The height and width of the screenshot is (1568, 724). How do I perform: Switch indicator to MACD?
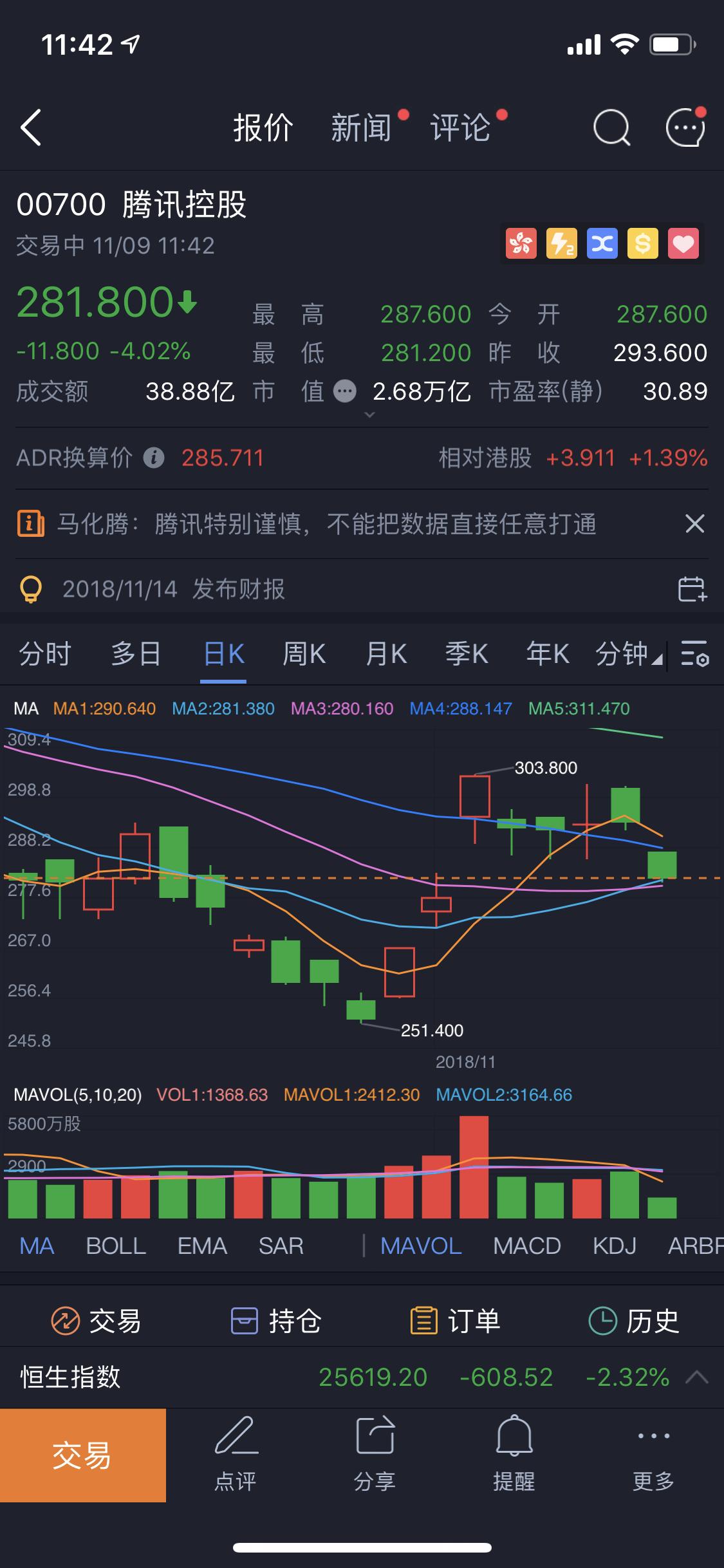(526, 1246)
